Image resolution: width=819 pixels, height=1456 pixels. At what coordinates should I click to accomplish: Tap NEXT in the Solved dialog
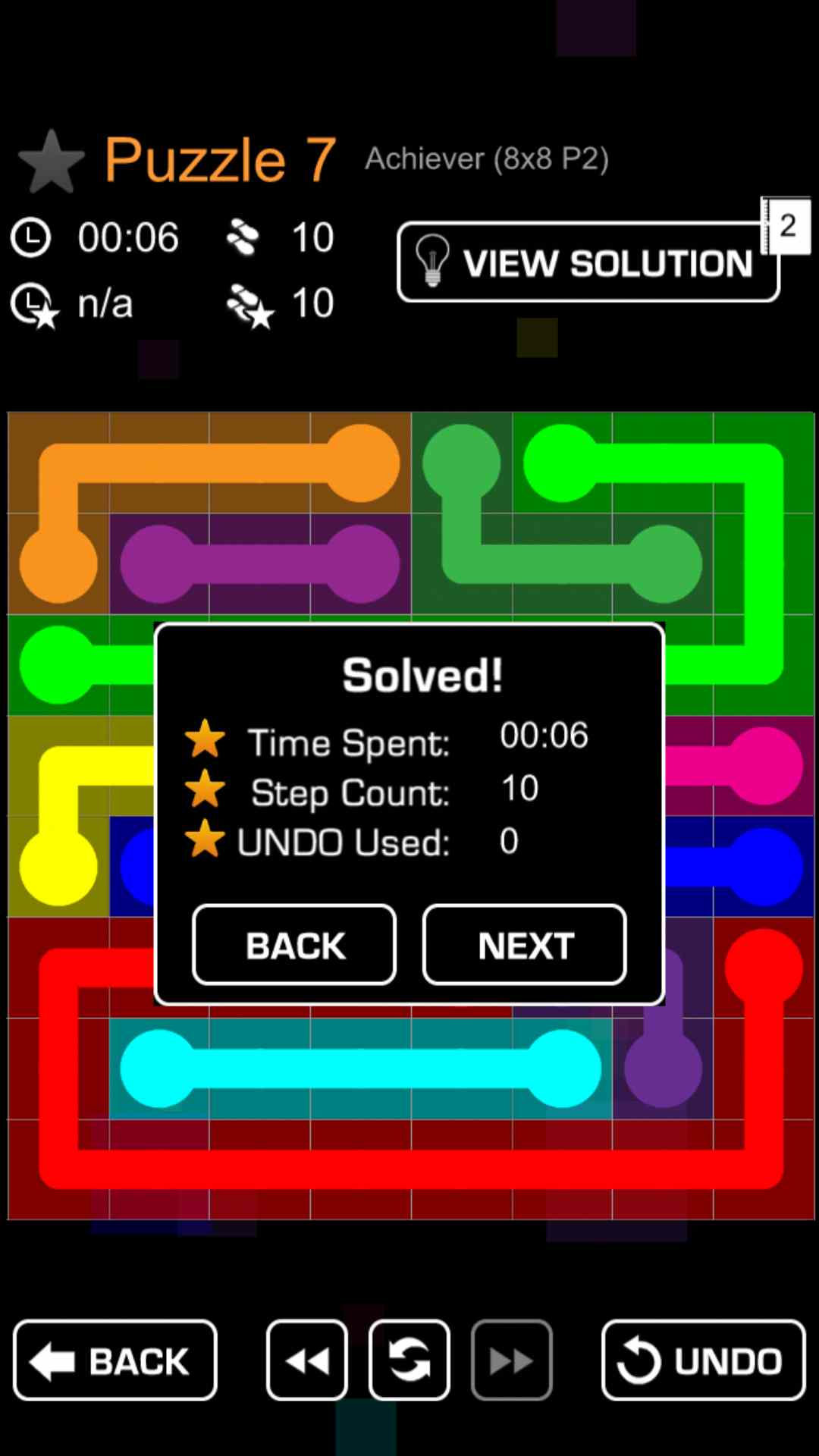point(524,945)
